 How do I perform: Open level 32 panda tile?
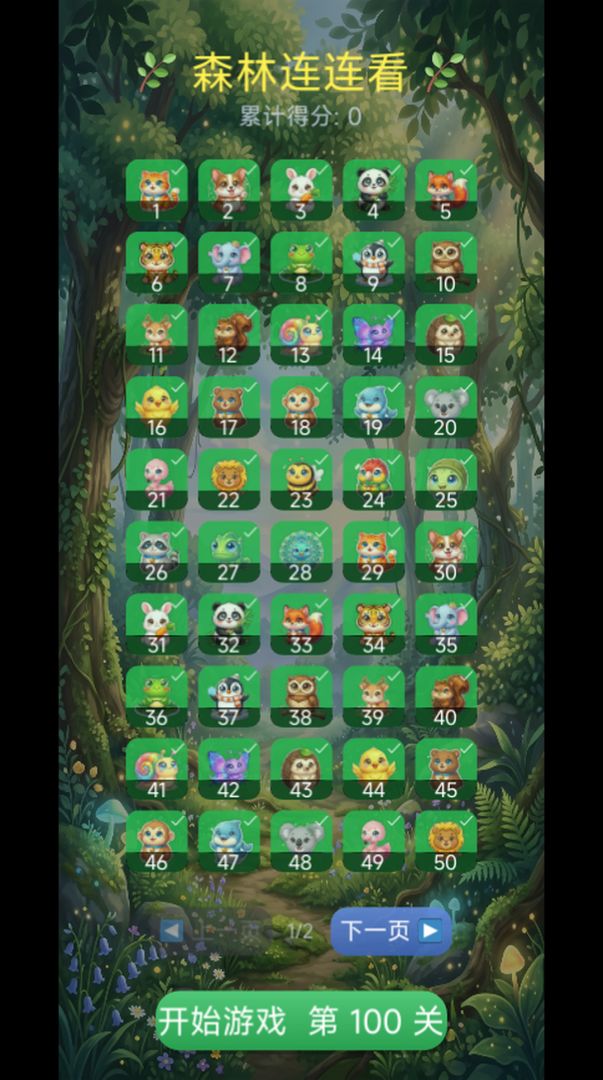point(229,624)
